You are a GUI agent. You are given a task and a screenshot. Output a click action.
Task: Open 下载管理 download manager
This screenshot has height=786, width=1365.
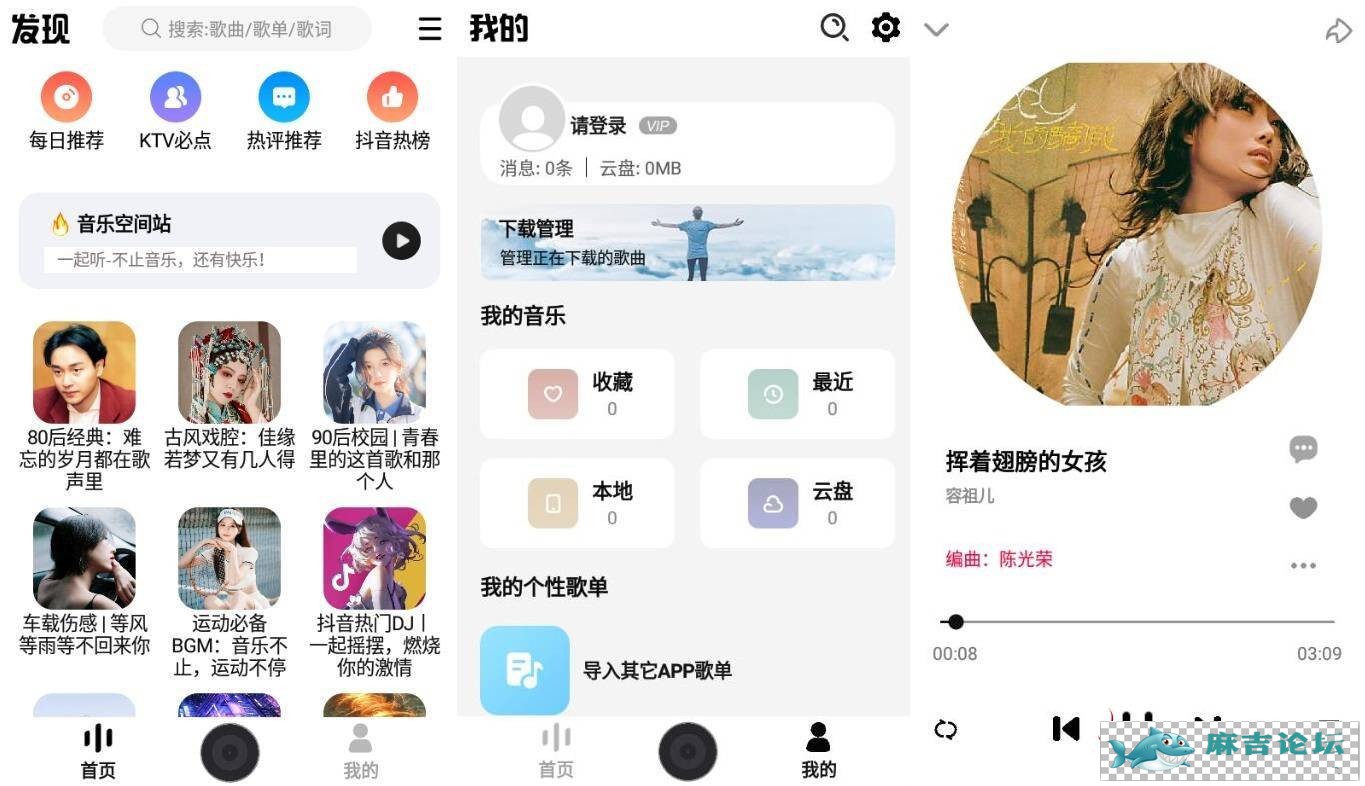pyautogui.click(x=687, y=242)
